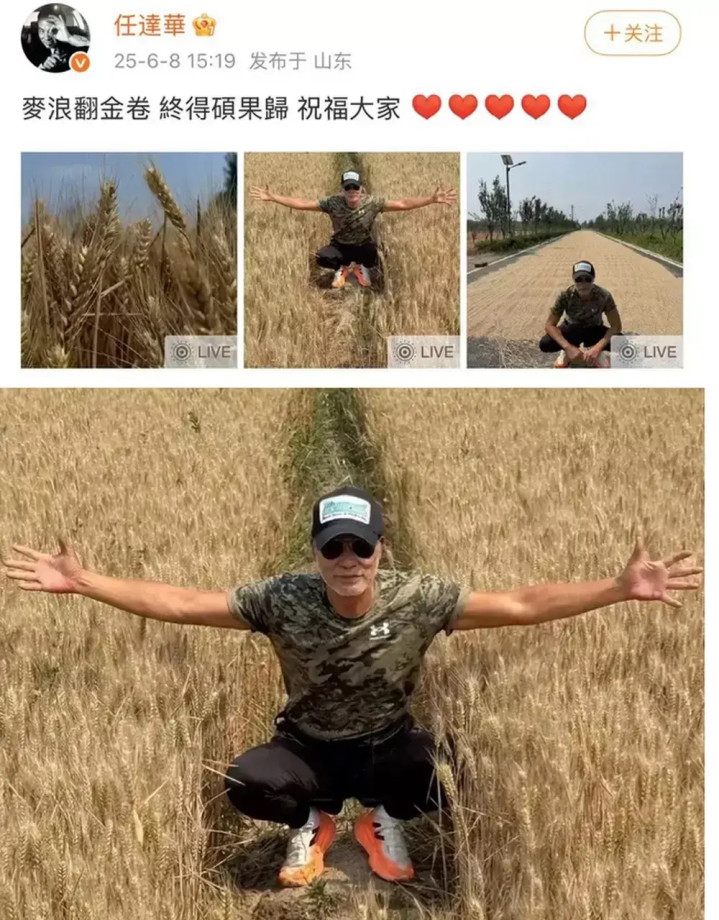Image resolution: width=719 pixels, height=920 pixels.
Task: Follow 任達華 with the +关注 button
Action: (632, 33)
